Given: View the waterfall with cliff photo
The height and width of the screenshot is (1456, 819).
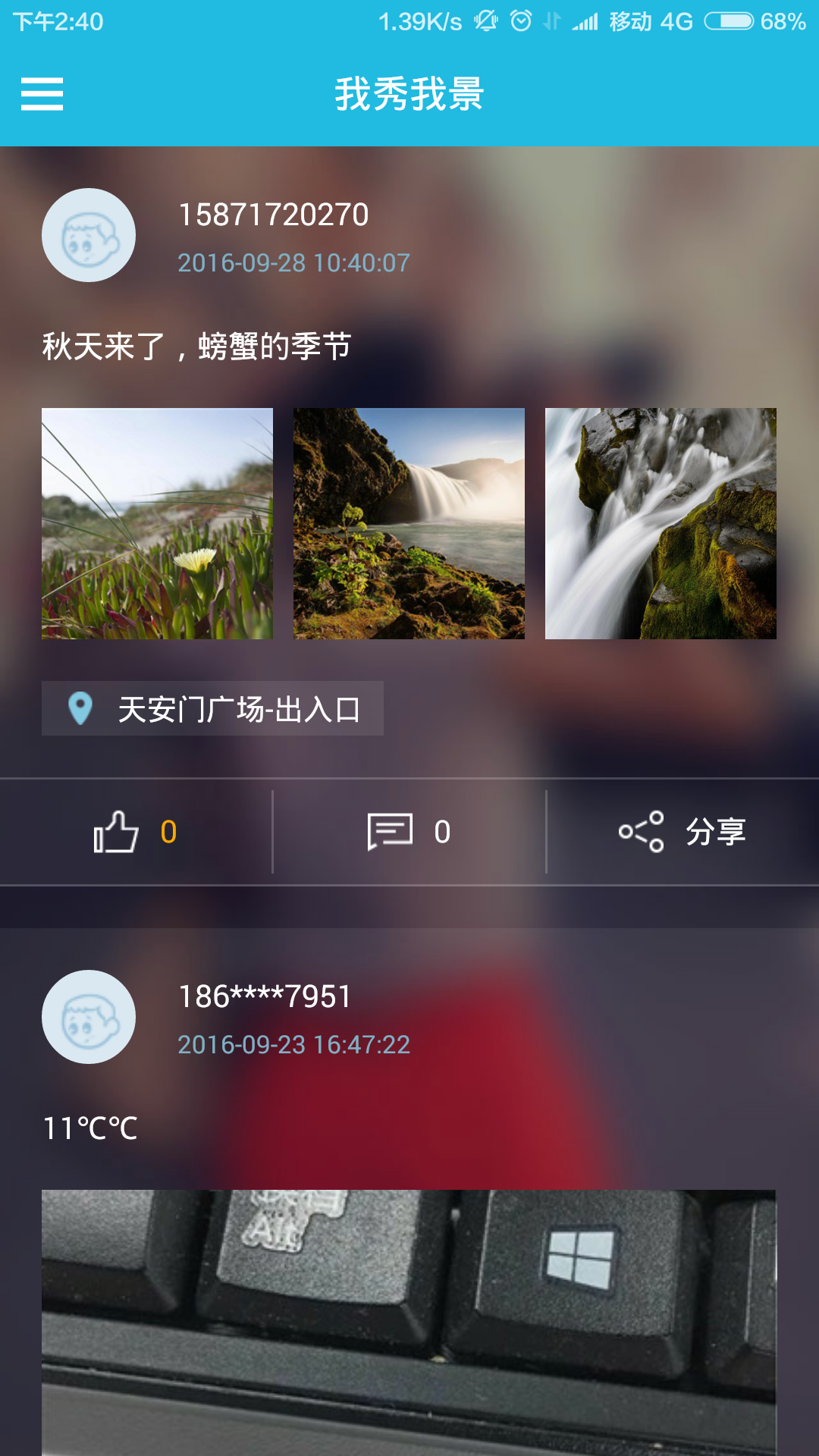Looking at the screenshot, I should [409, 523].
